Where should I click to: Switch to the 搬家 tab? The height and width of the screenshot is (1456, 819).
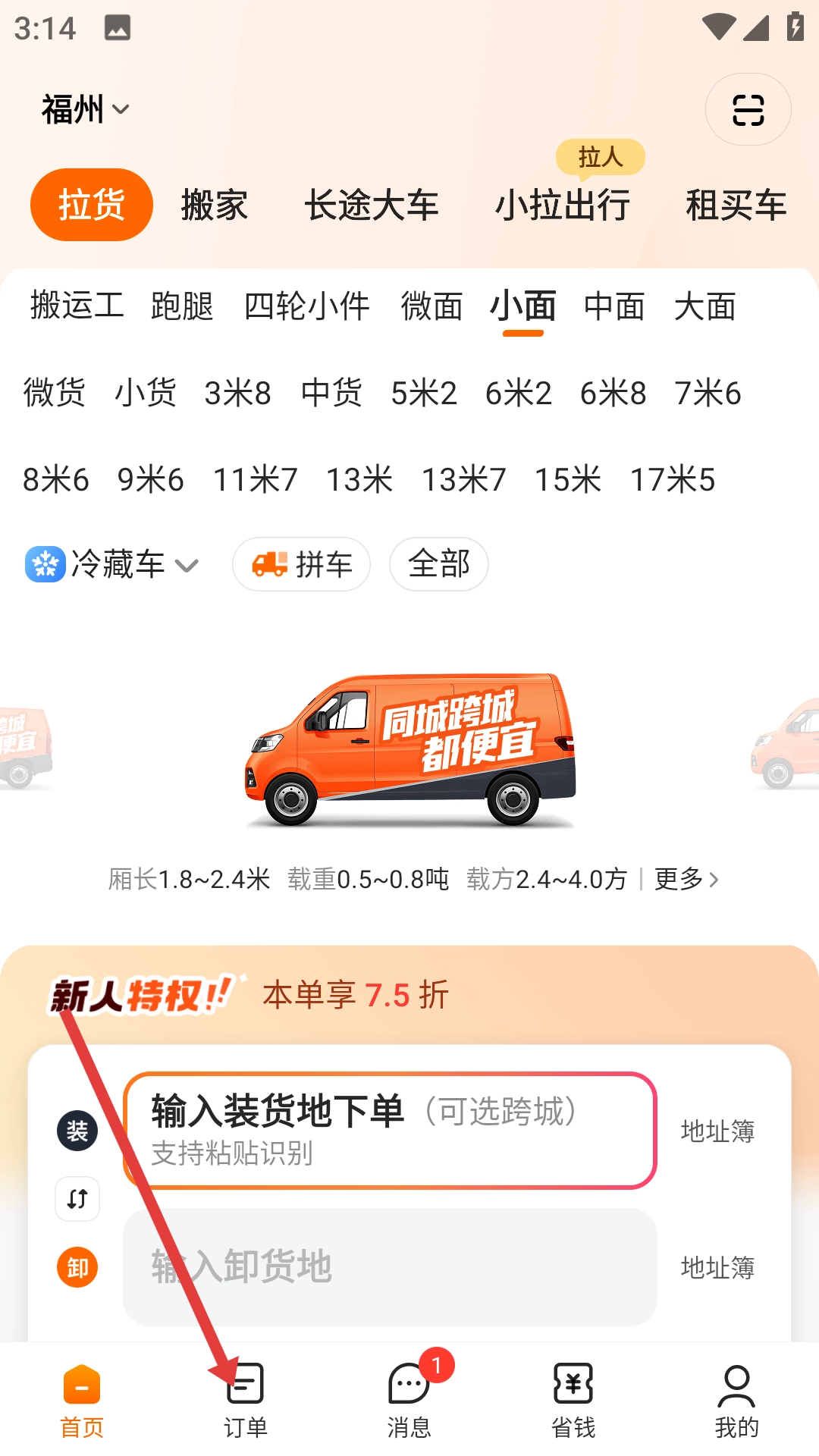(214, 205)
